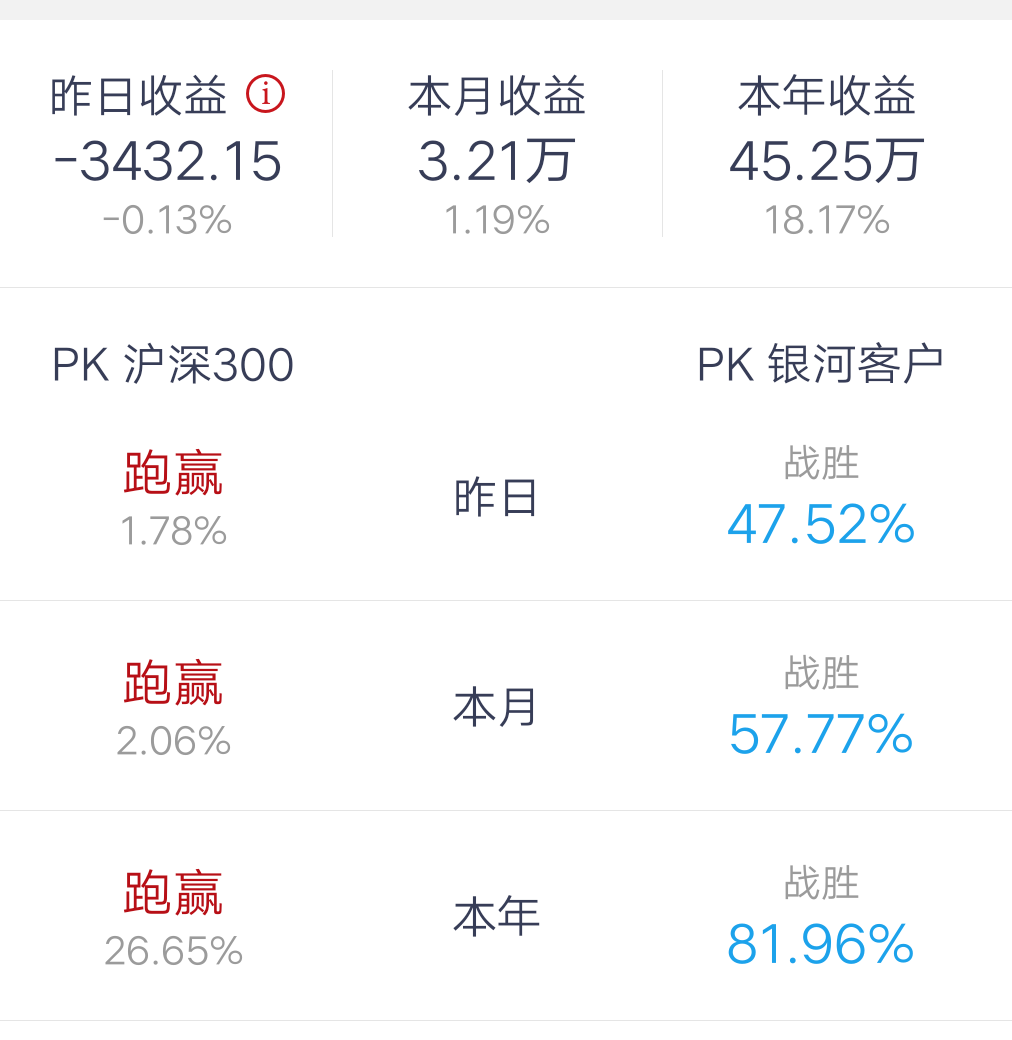
Task: Open the info icon beside 昨日收益
Action: coord(265,94)
